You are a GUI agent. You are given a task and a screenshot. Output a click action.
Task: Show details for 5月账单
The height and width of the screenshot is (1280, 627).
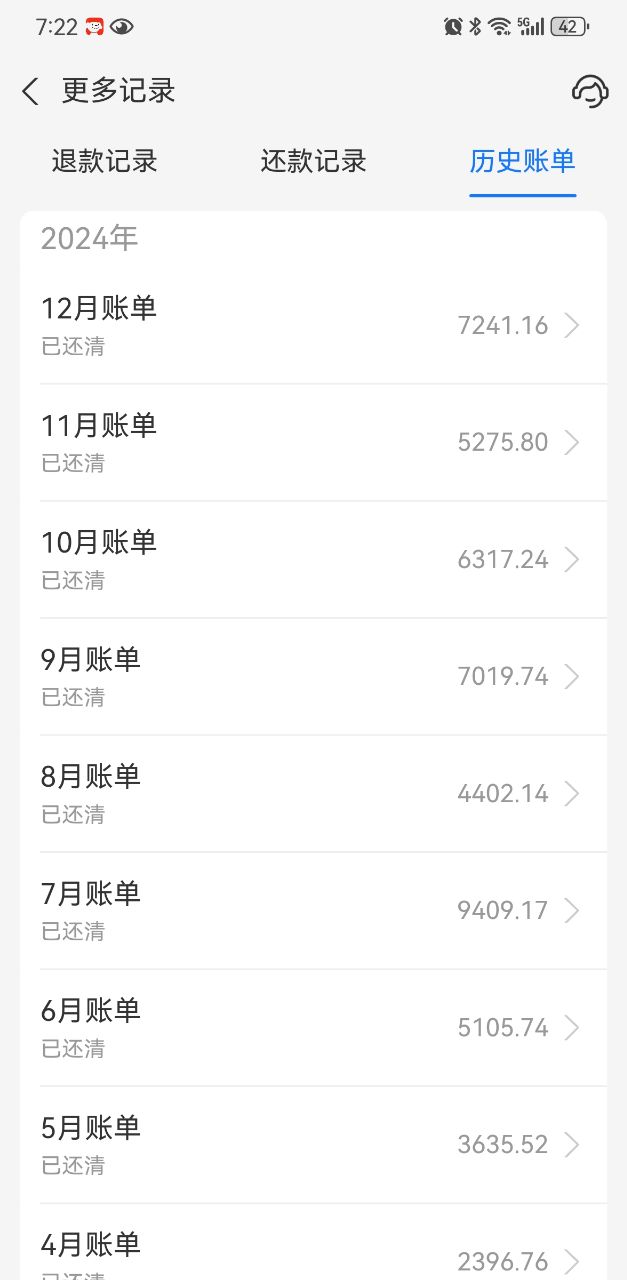point(313,1144)
